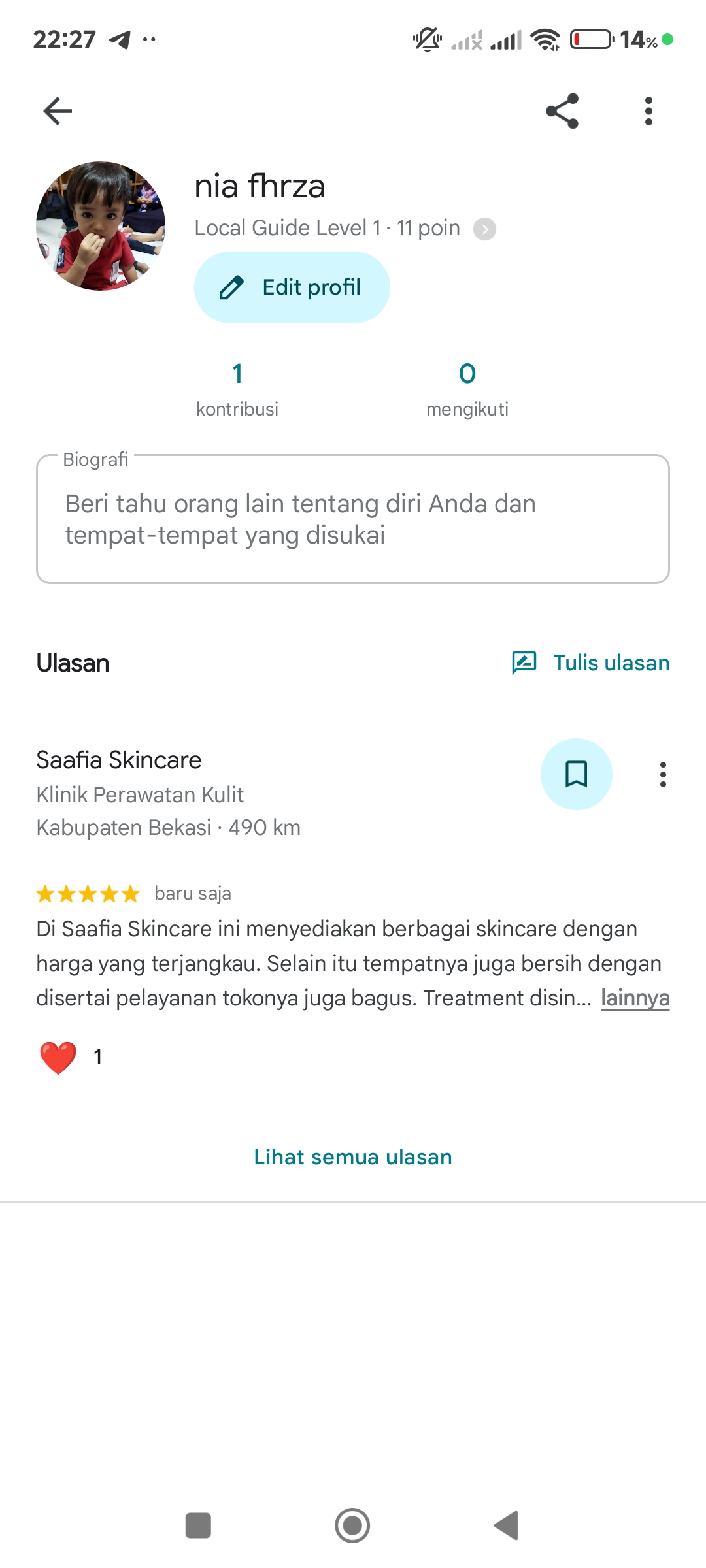Share this profile

562,111
